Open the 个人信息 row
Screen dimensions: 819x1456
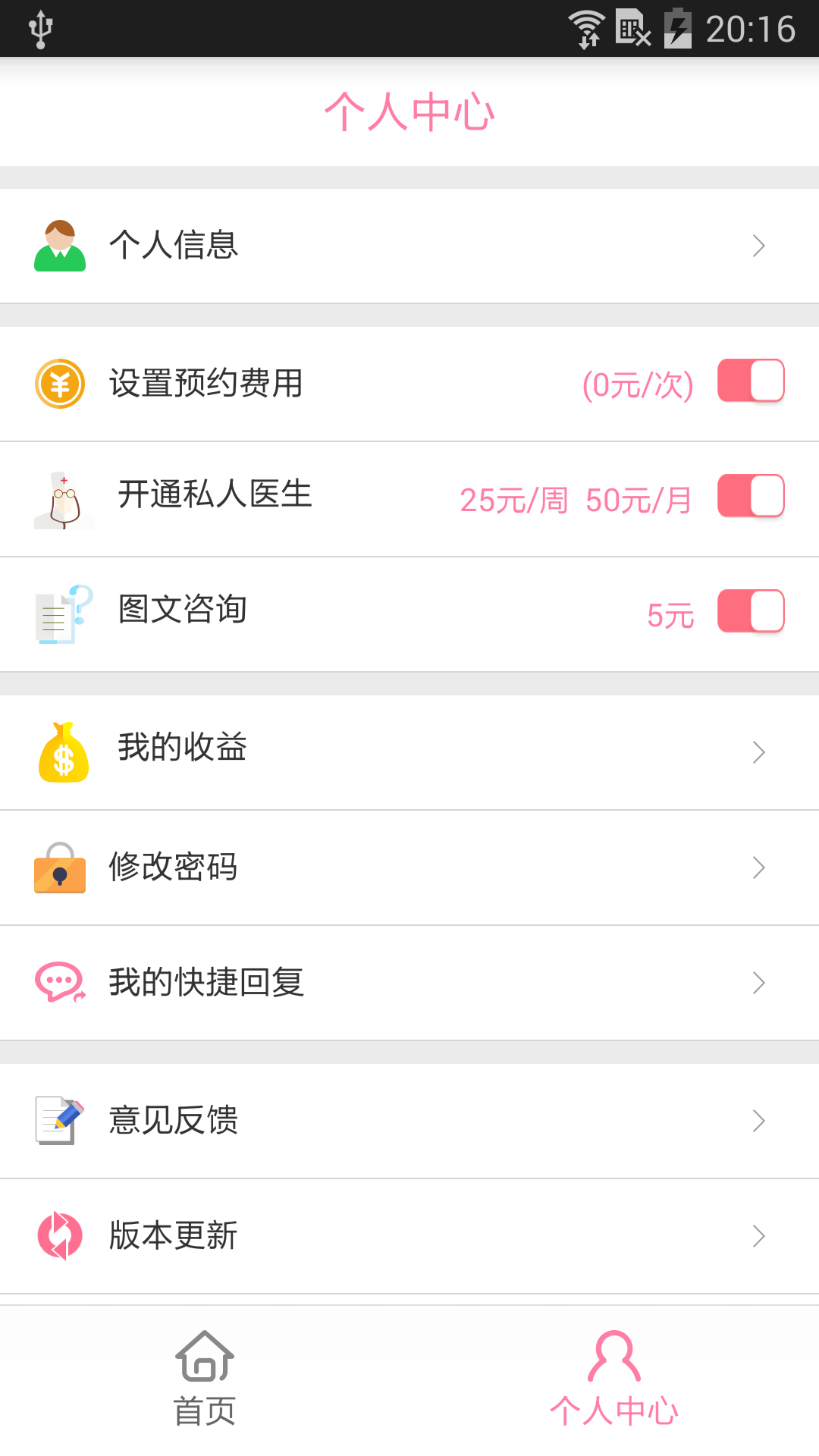(409, 246)
